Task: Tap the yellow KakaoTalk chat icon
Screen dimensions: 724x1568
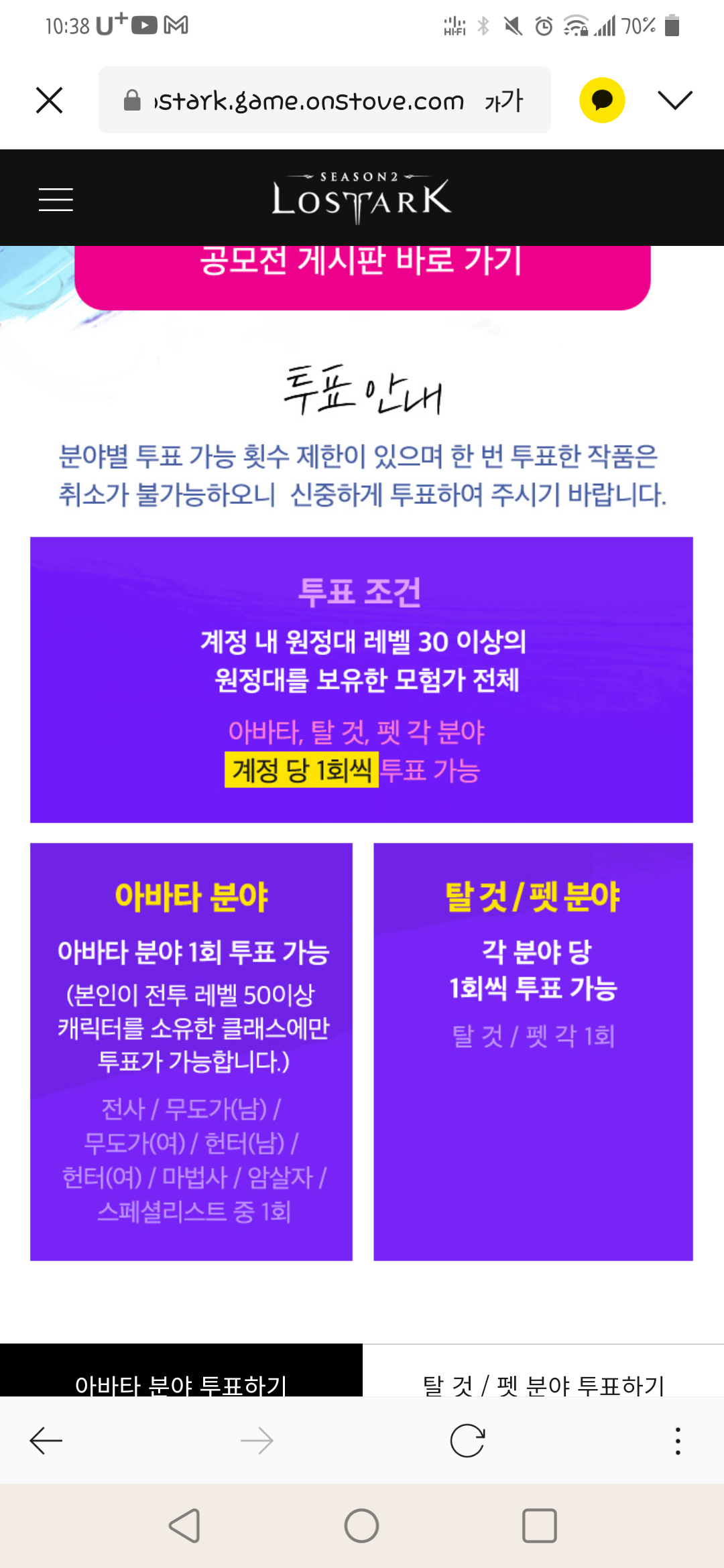Action: 602,101
